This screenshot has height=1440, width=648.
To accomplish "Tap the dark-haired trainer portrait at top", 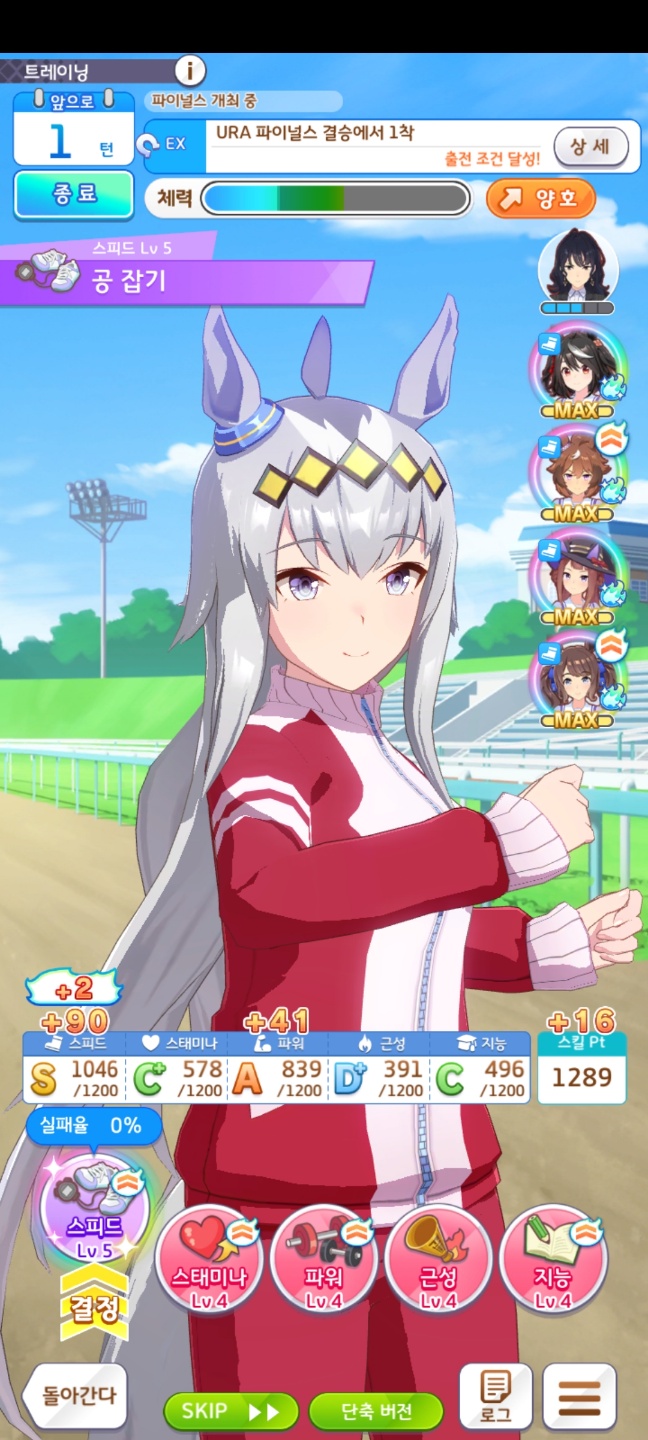I will point(578,268).
